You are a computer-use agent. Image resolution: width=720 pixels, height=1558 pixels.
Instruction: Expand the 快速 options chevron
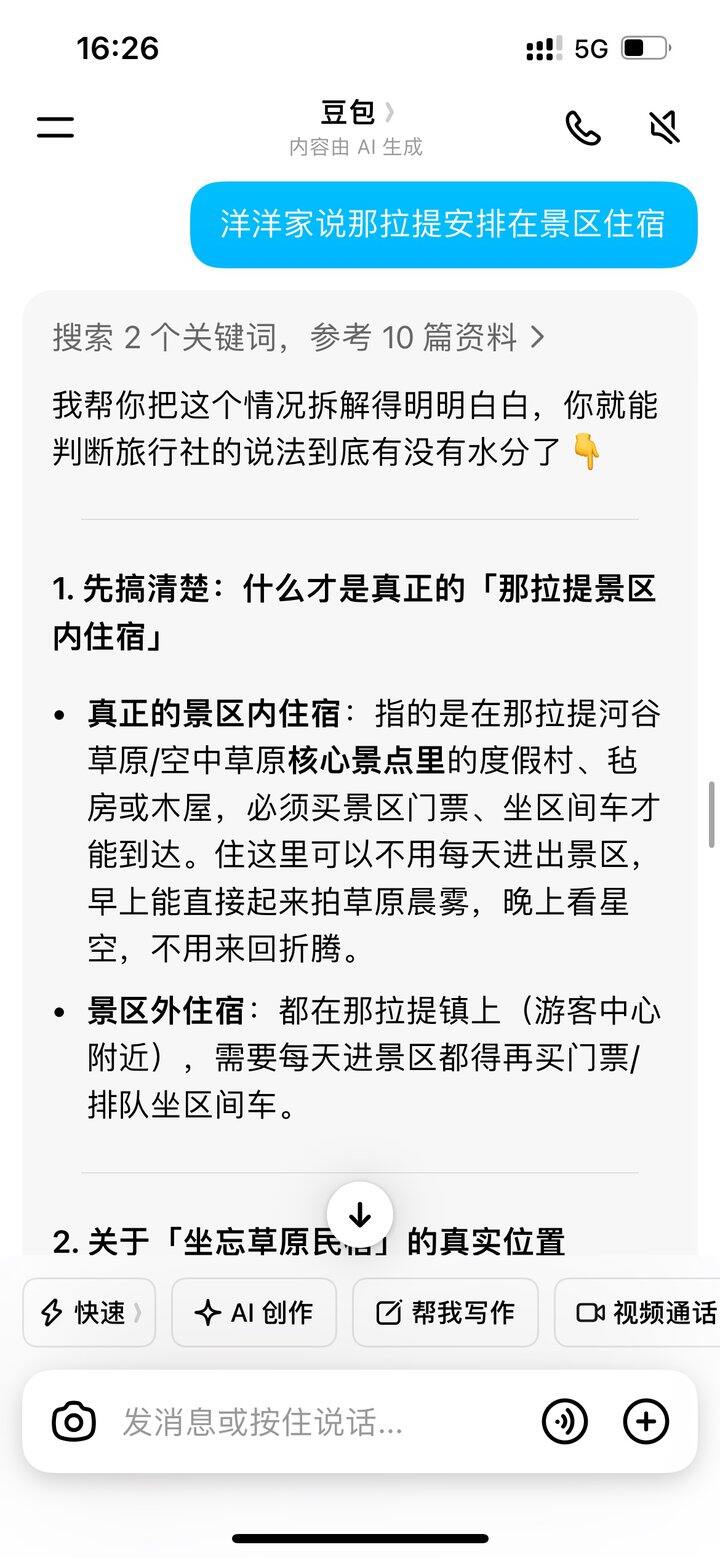tap(136, 1312)
